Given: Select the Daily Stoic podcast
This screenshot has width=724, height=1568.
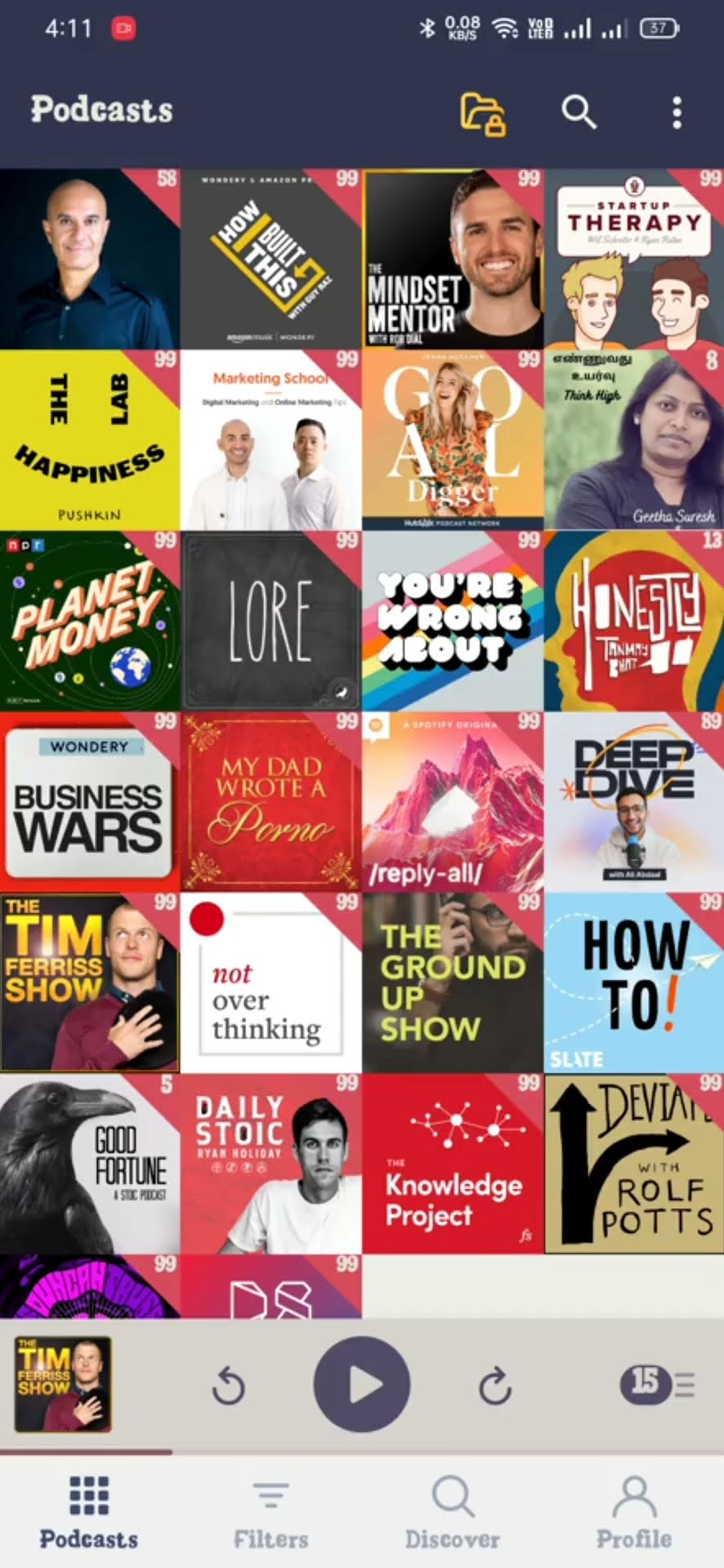Looking at the screenshot, I should pos(270,1164).
